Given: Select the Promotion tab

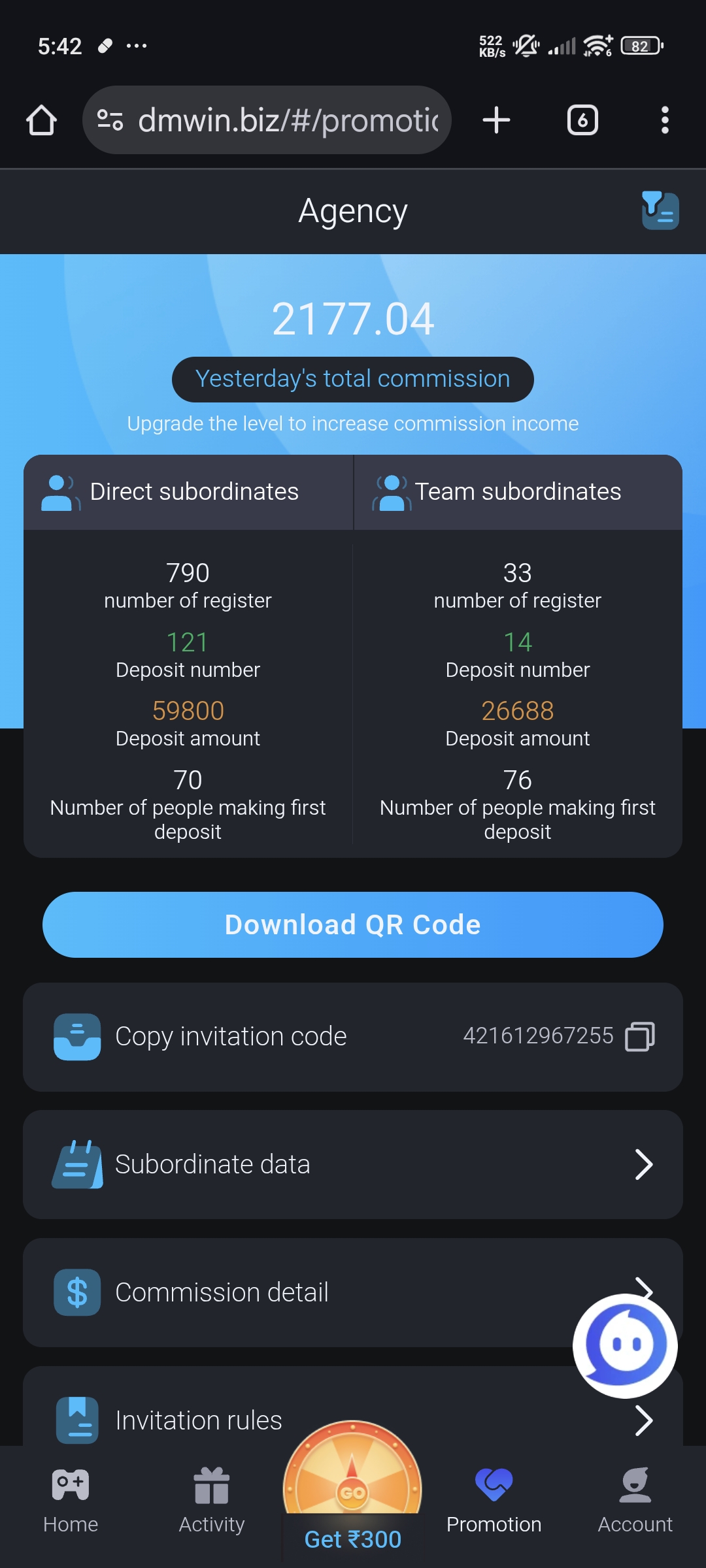Looking at the screenshot, I should [x=494, y=1501].
